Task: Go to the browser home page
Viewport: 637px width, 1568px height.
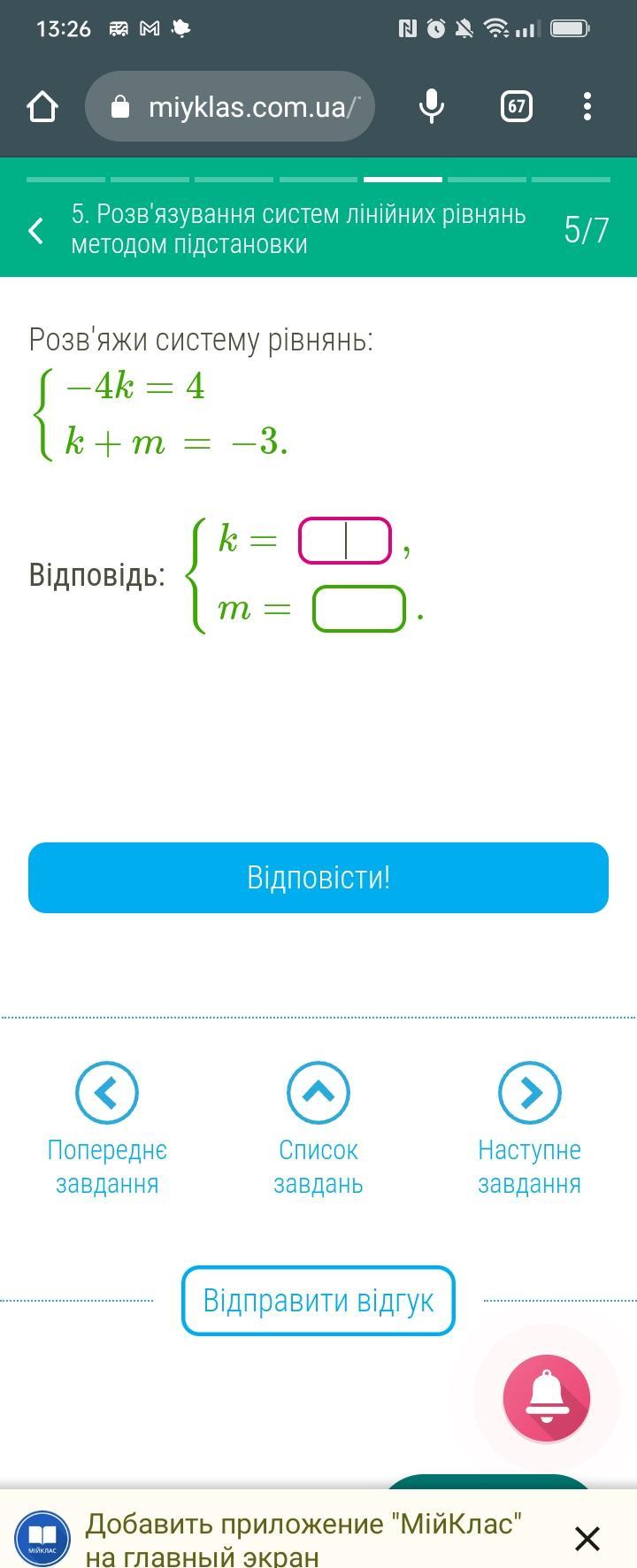Action: tap(42, 107)
